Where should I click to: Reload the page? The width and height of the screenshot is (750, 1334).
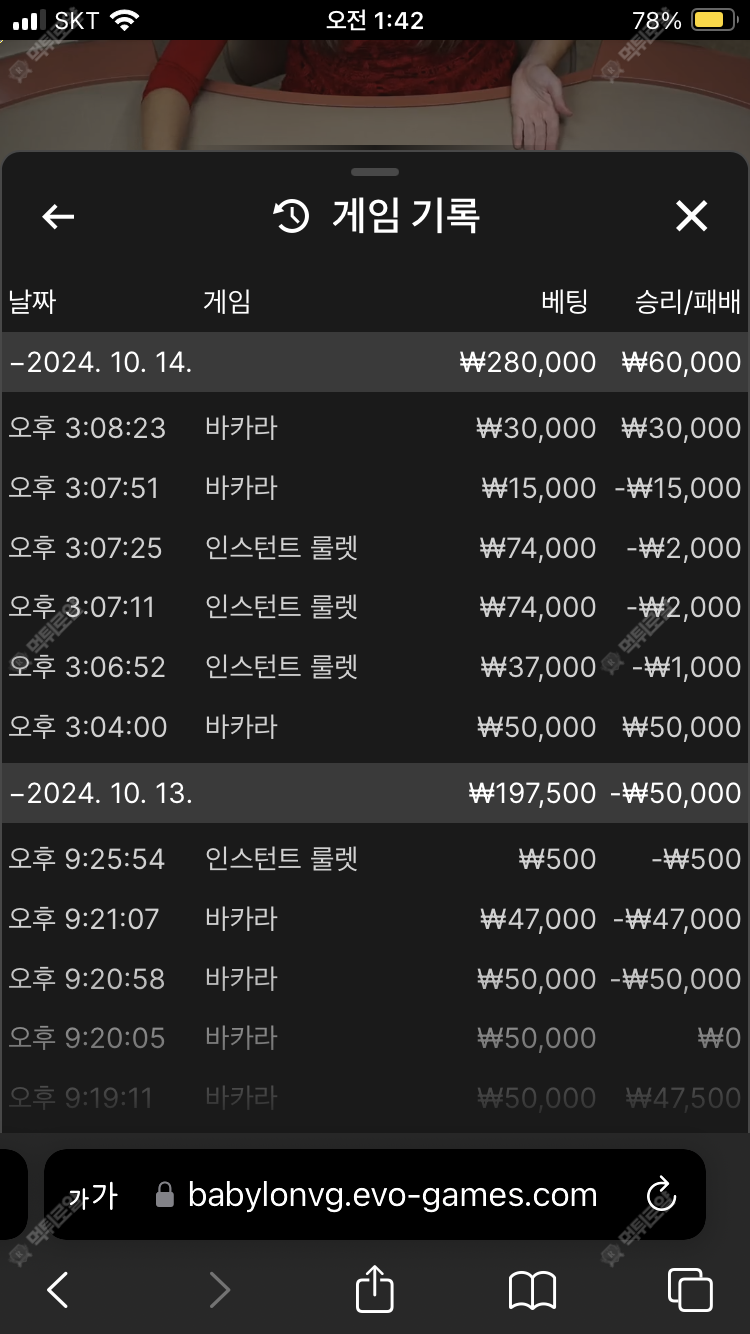661,1194
